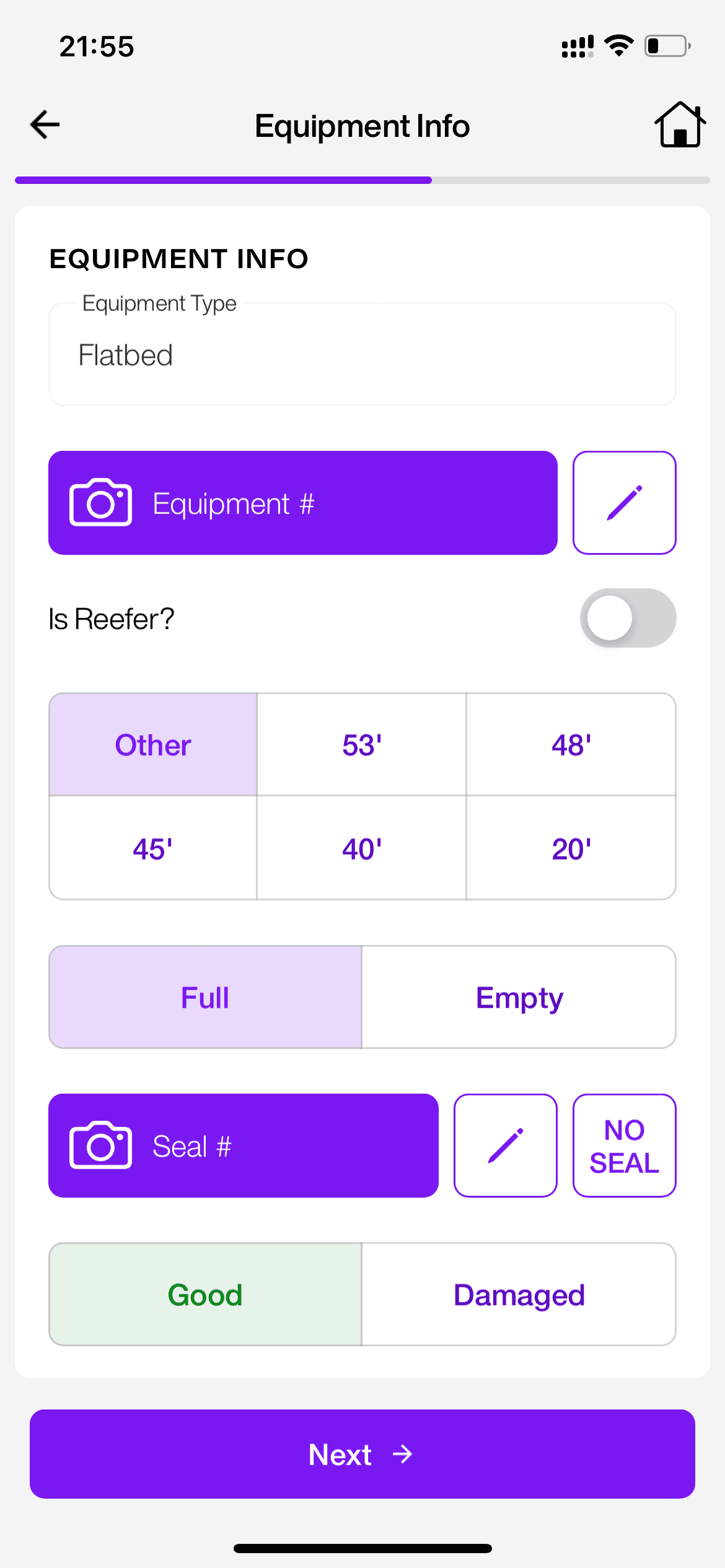Screen dimensions: 725x1568
Task: Pick the 48' length option
Action: click(x=571, y=745)
